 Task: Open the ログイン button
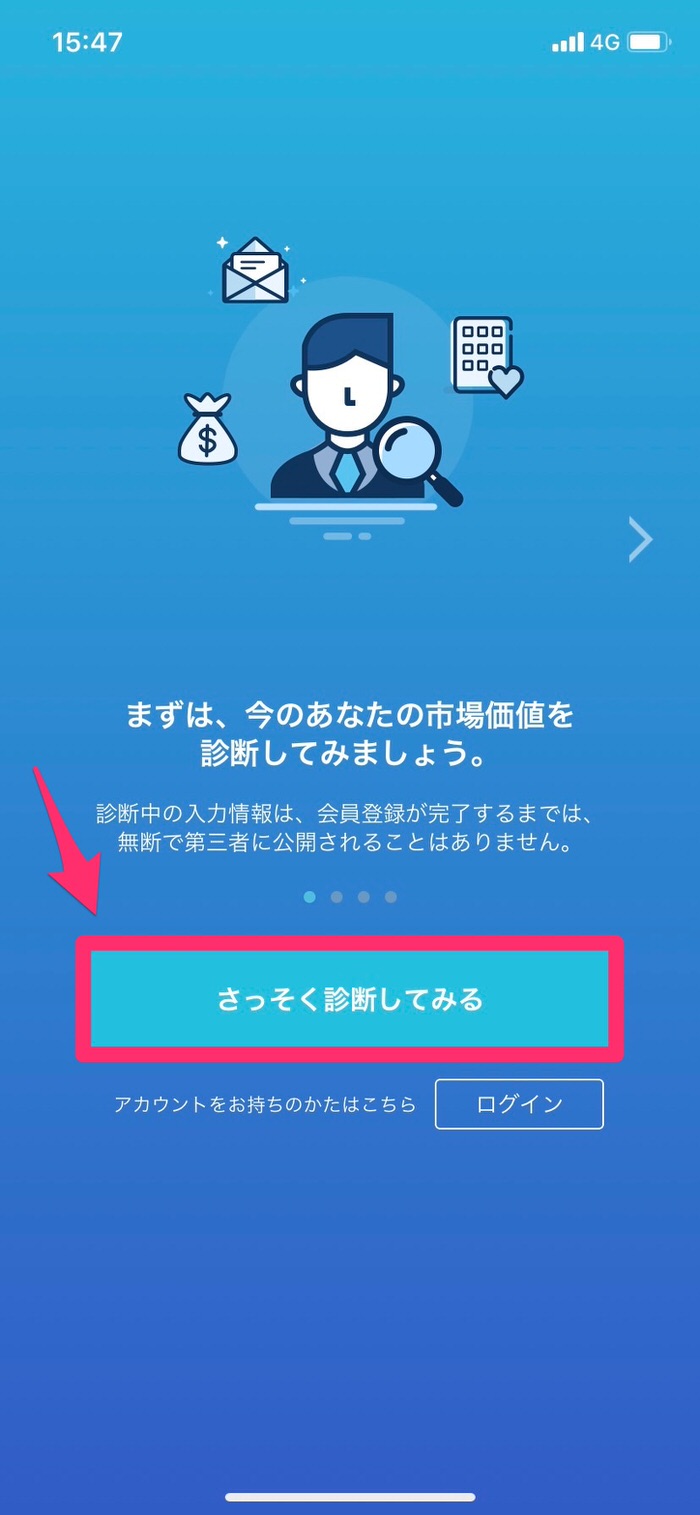coord(519,1104)
